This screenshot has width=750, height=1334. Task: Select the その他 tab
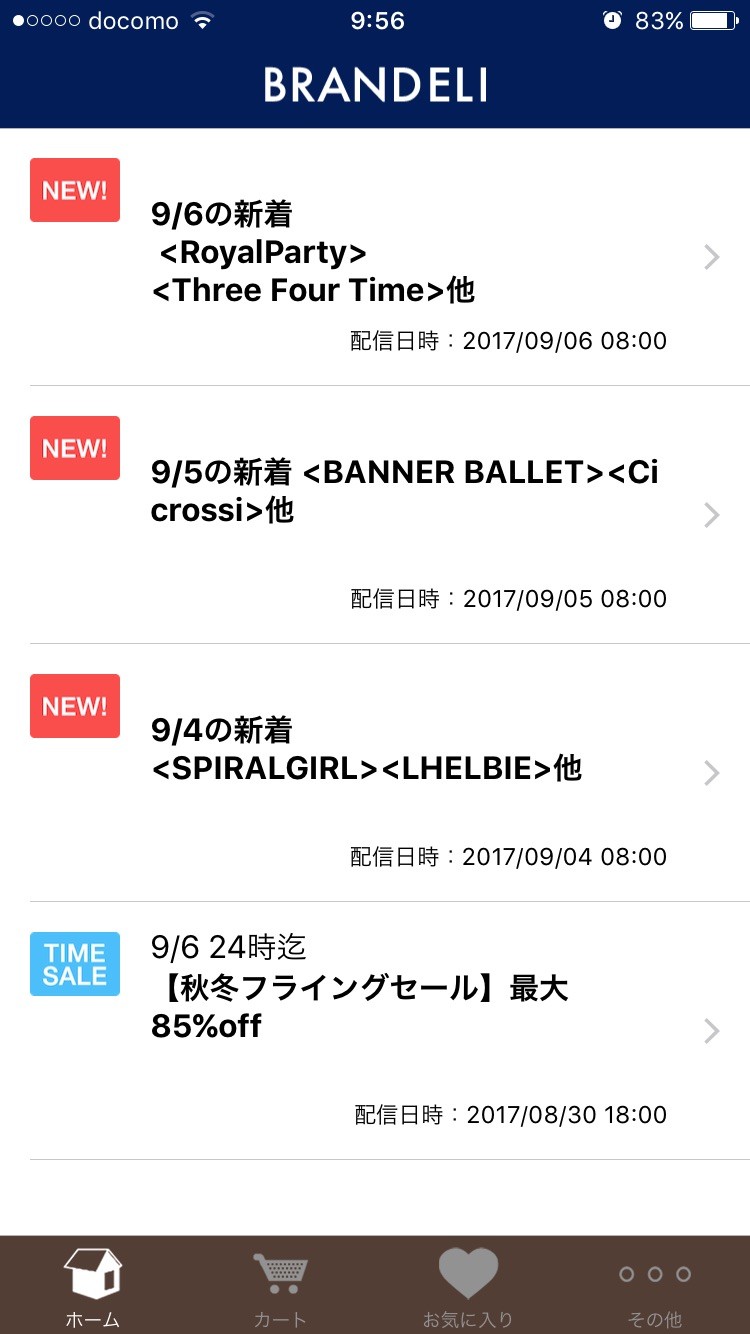pyautogui.click(x=655, y=1287)
